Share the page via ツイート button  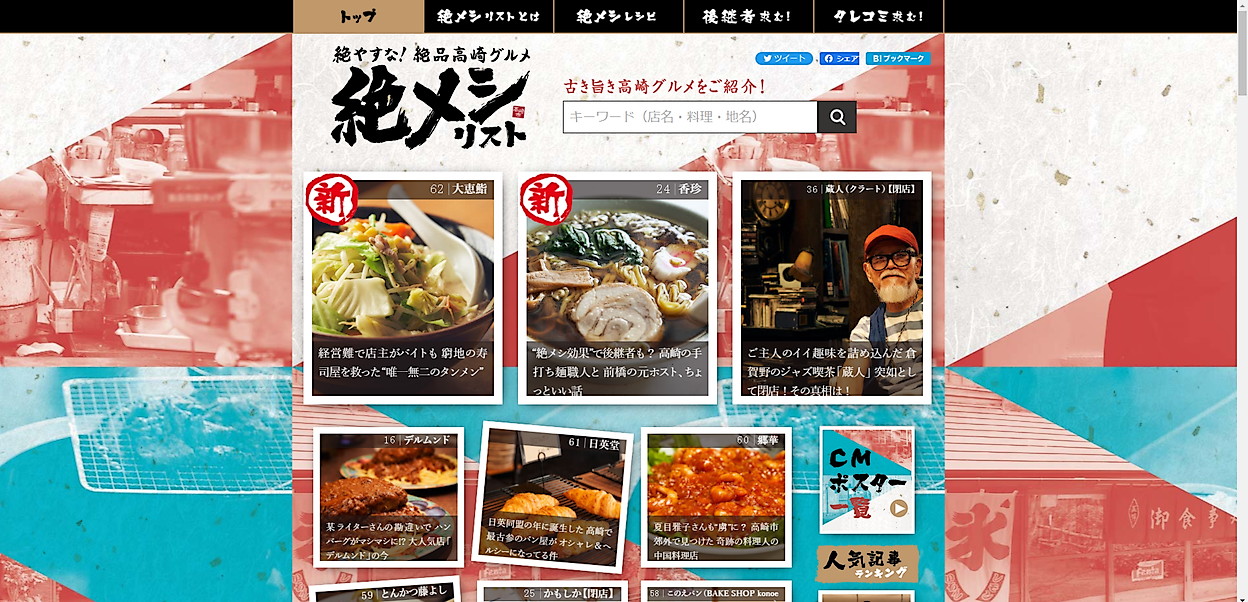[784, 59]
